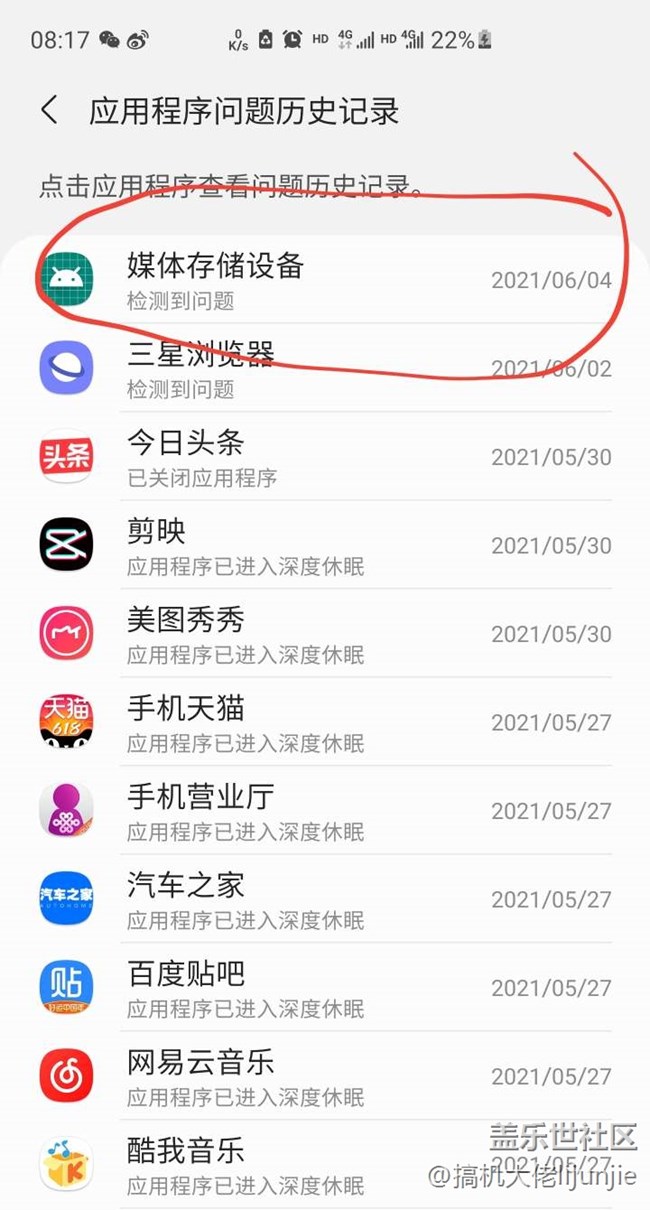Viewport: 650px width, 1210px height.
Task: Go back using the top-left arrow
Action: [49, 110]
